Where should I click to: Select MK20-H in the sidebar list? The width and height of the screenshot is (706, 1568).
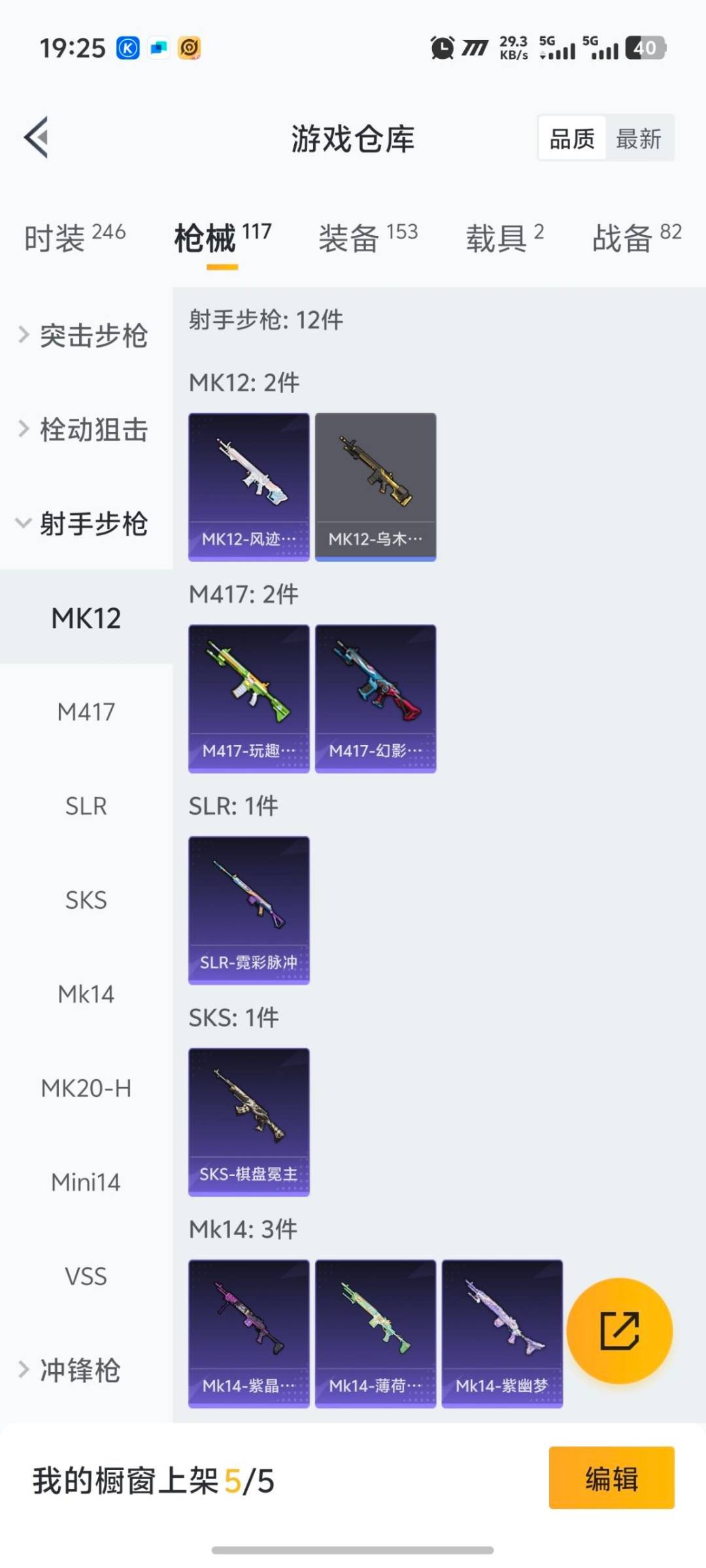coord(86,1088)
